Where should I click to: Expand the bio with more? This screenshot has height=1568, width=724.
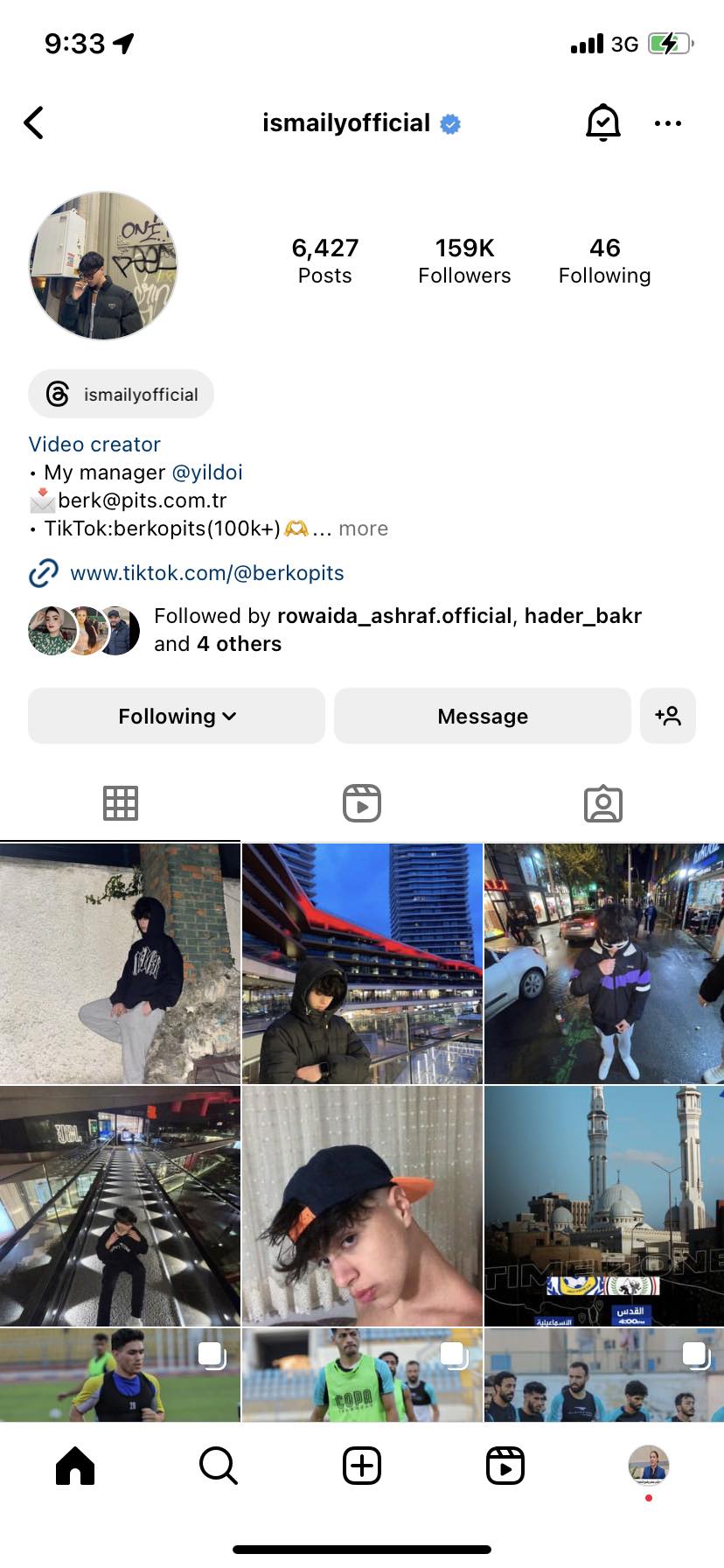coord(363,528)
